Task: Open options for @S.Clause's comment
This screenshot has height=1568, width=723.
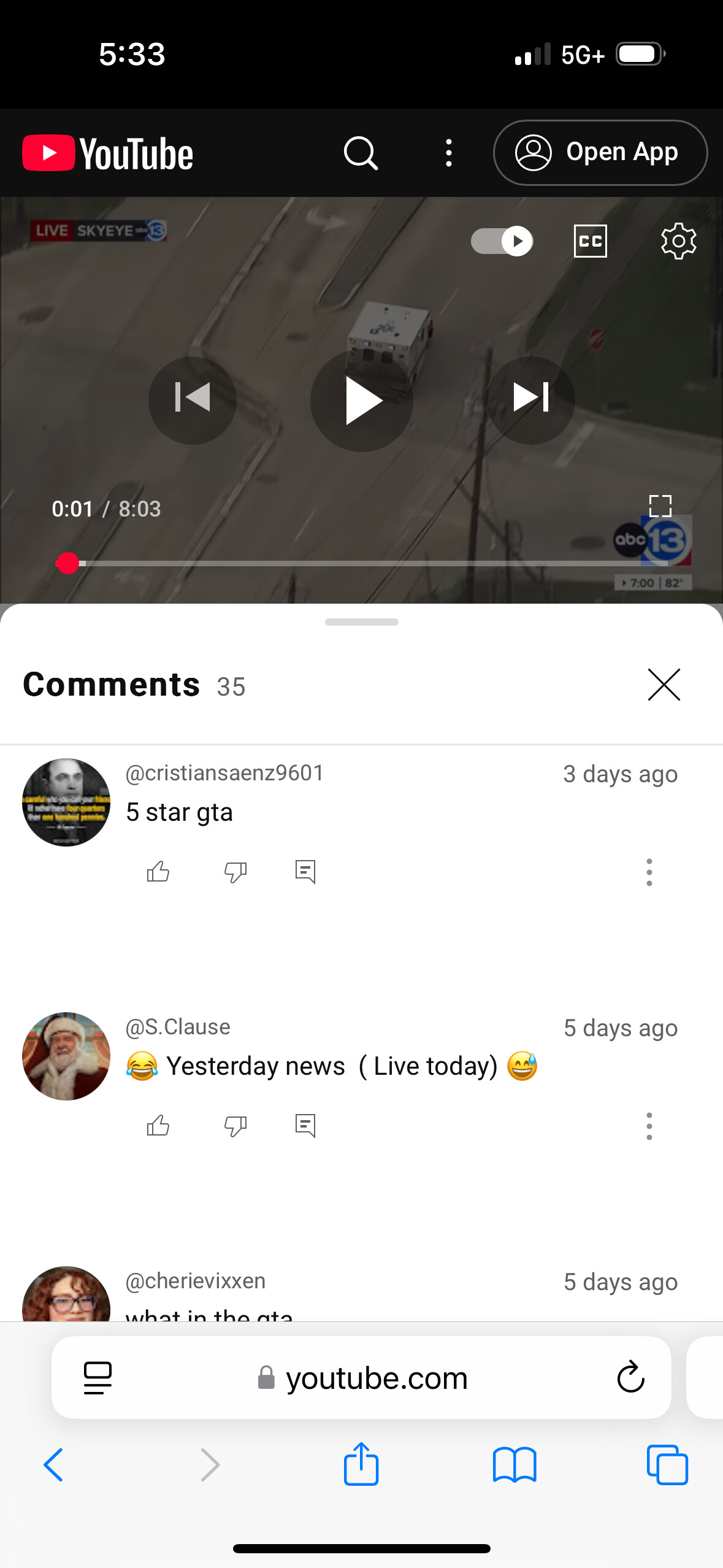Action: (649, 1126)
